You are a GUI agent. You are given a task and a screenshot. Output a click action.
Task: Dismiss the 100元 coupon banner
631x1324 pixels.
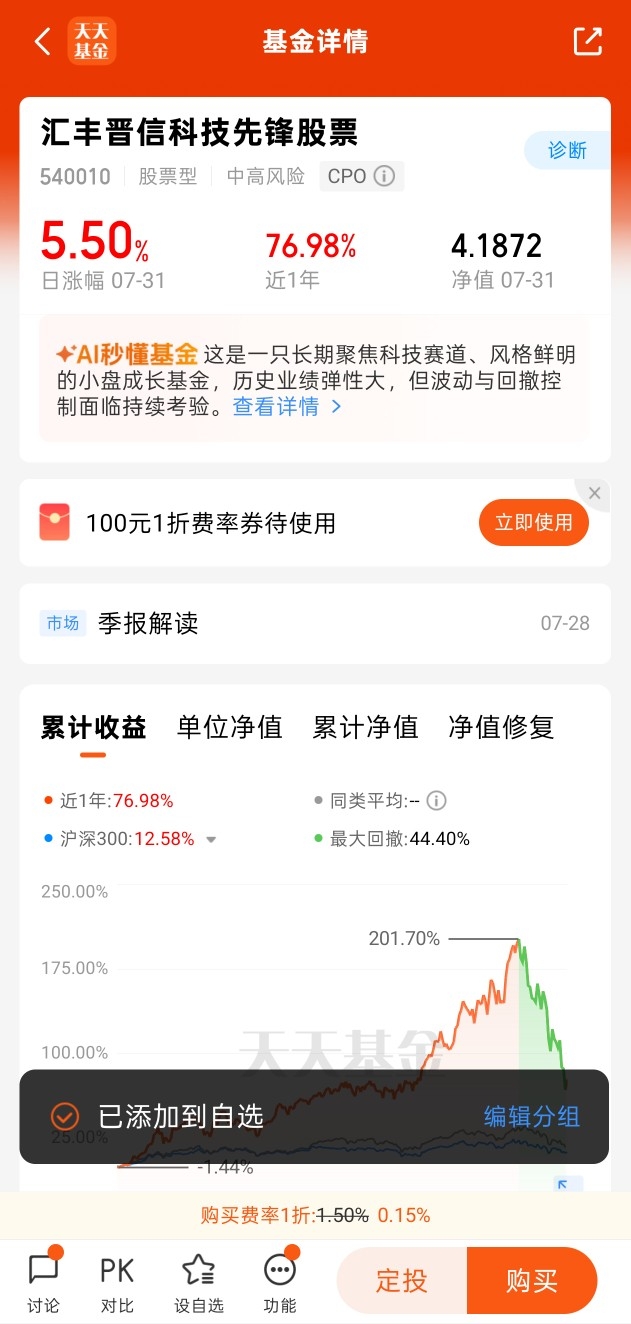(x=595, y=493)
